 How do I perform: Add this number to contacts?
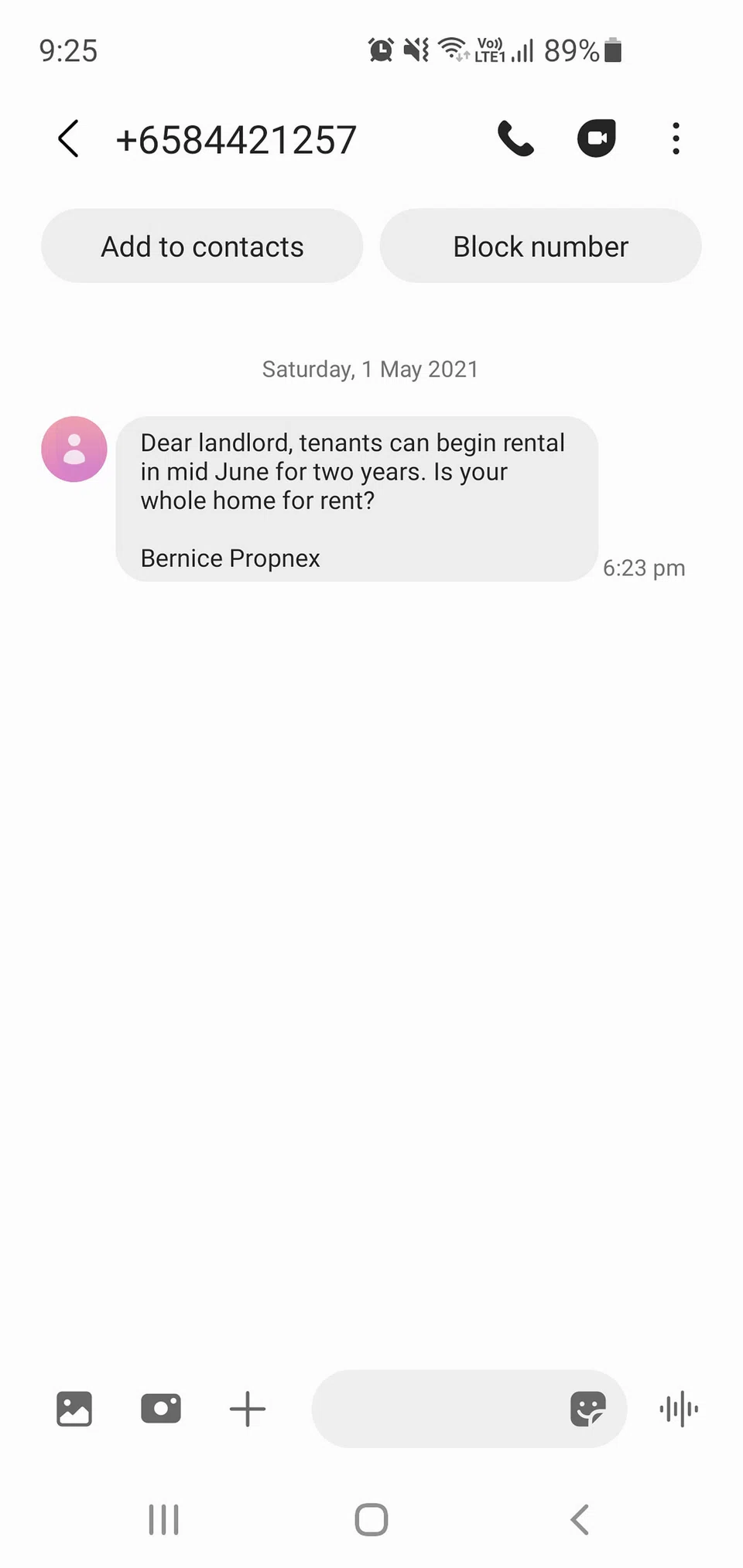coord(202,246)
